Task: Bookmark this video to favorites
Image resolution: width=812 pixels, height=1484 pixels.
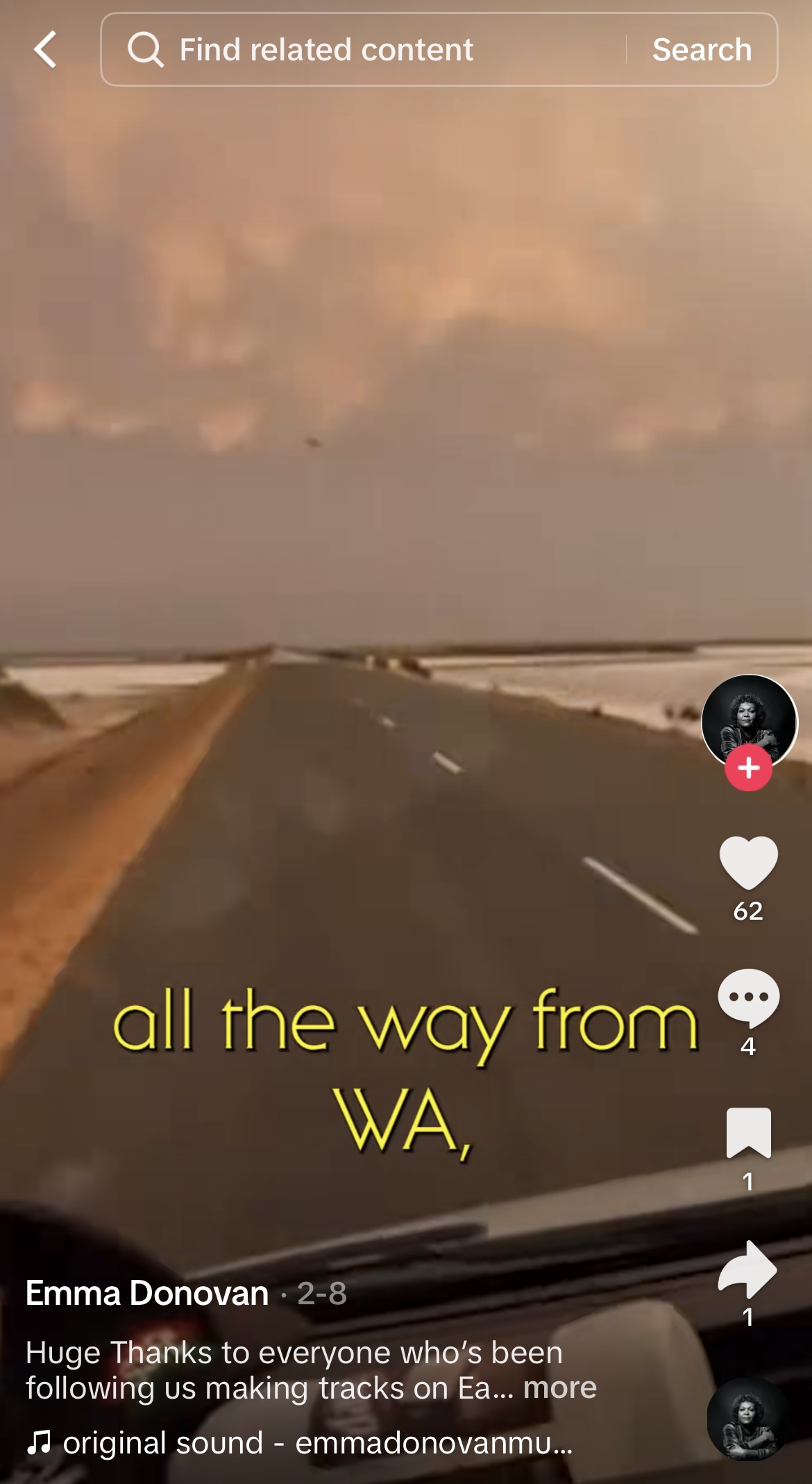Action: (x=748, y=1133)
